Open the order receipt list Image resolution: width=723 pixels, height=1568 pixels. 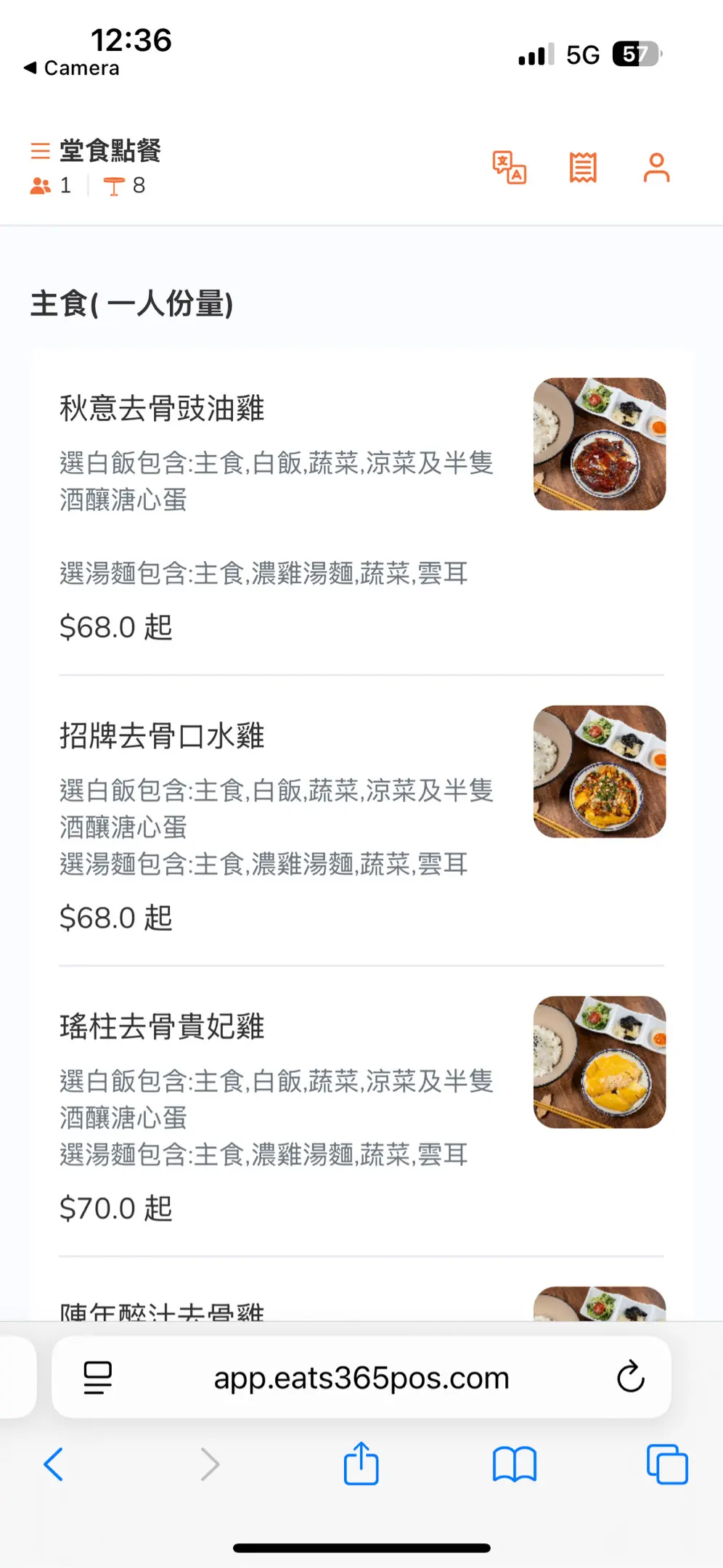tap(583, 168)
